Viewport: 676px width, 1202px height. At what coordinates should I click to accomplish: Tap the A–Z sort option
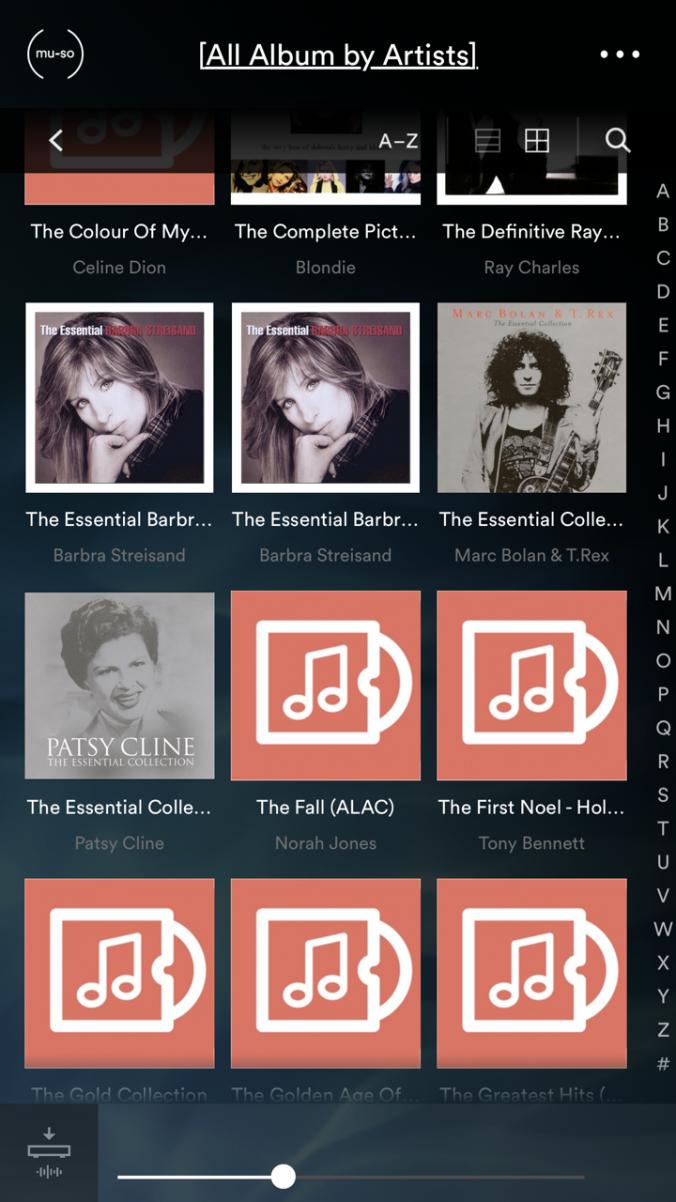click(x=398, y=141)
